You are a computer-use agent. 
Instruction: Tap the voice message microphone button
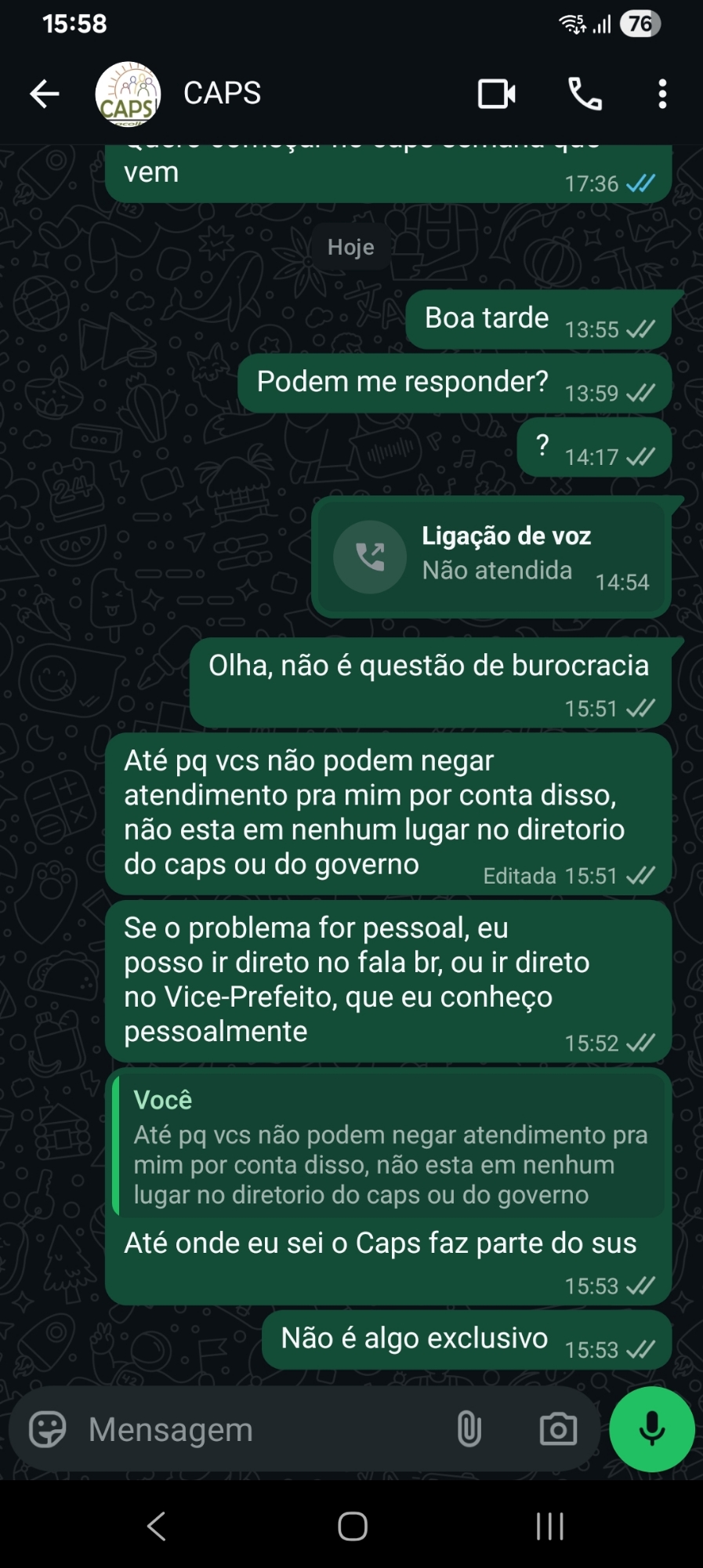point(652,1429)
